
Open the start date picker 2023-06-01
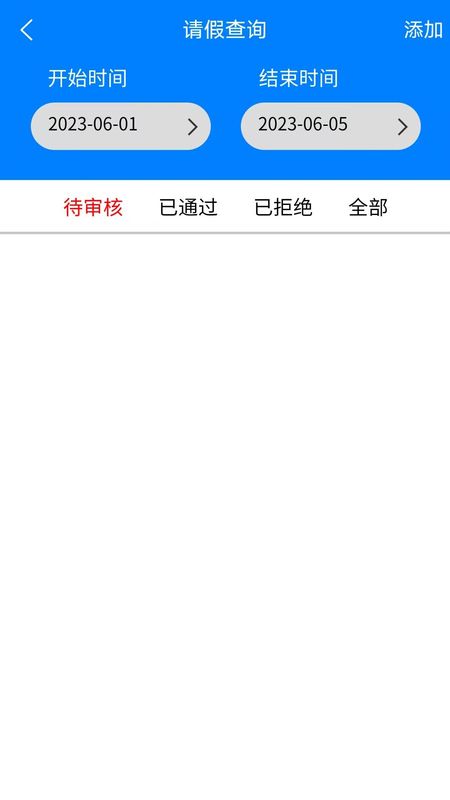point(121,126)
